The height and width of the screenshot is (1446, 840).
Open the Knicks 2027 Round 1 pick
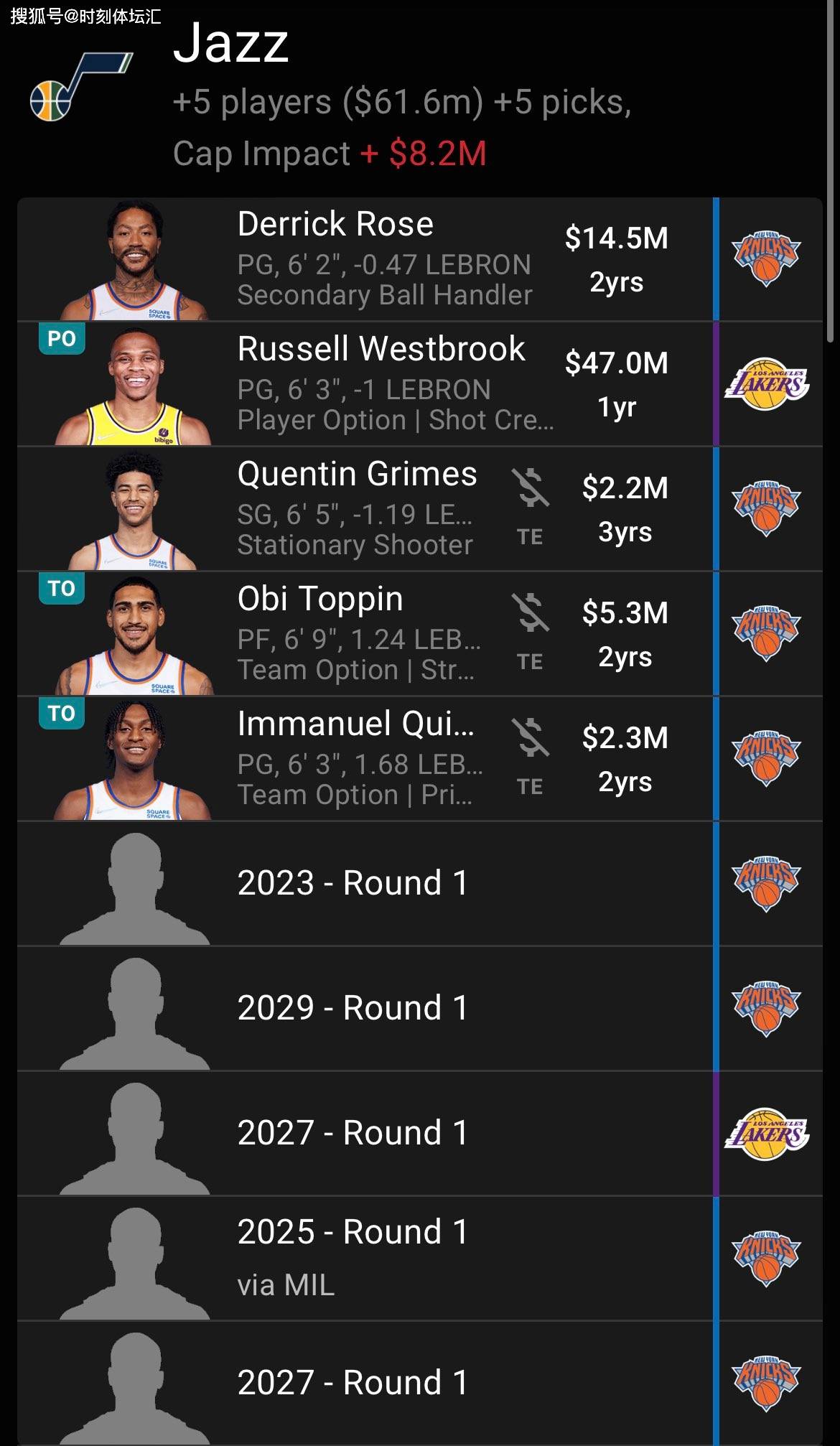point(420,1384)
